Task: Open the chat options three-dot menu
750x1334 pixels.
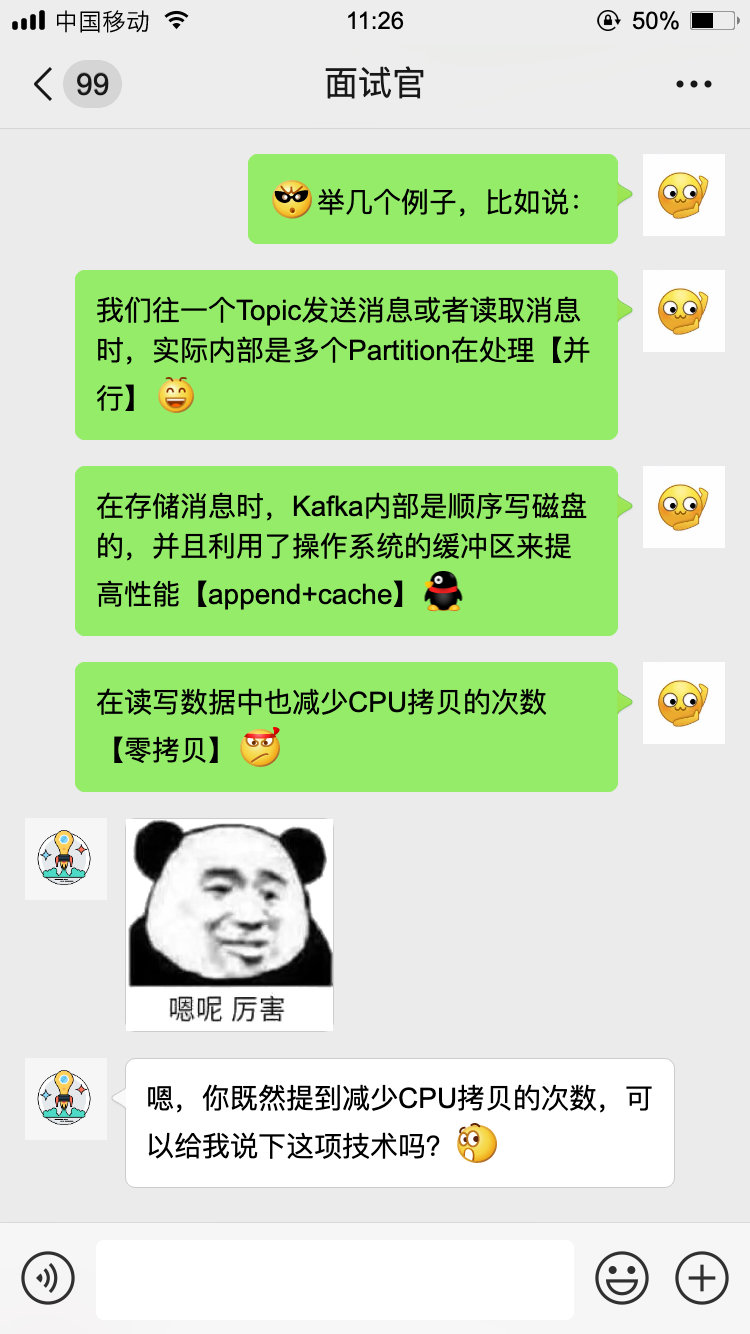Action: [693, 84]
